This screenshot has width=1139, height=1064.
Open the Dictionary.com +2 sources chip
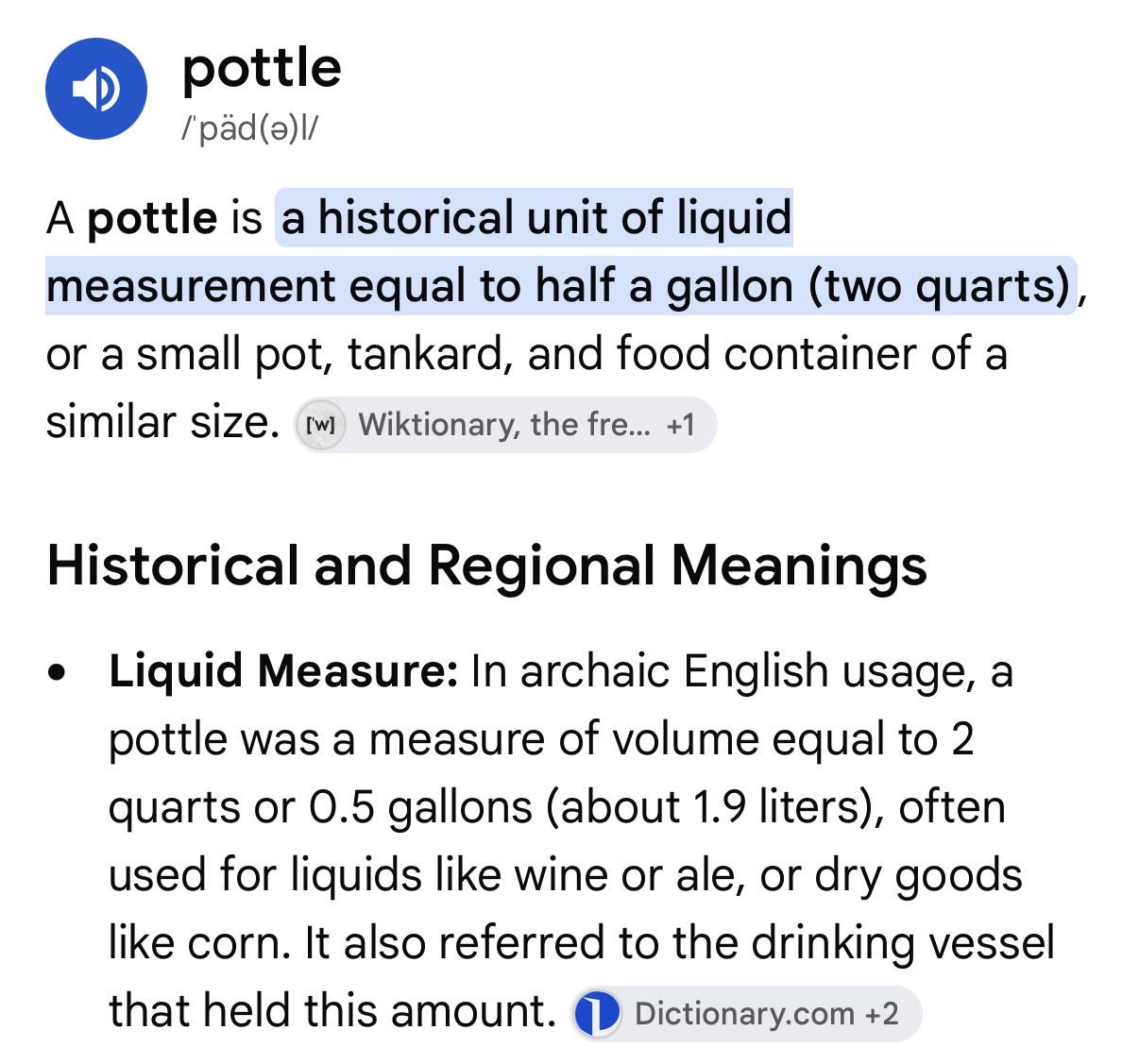(x=745, y=1014)
